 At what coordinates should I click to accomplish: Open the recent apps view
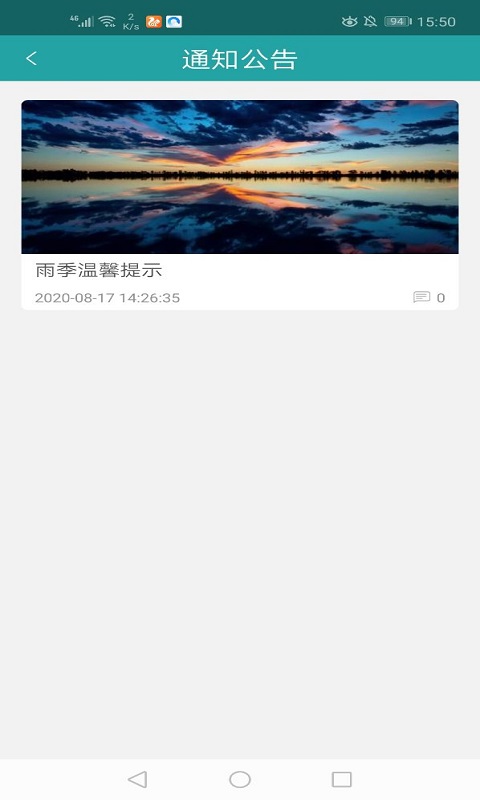[x=342, y=779]
